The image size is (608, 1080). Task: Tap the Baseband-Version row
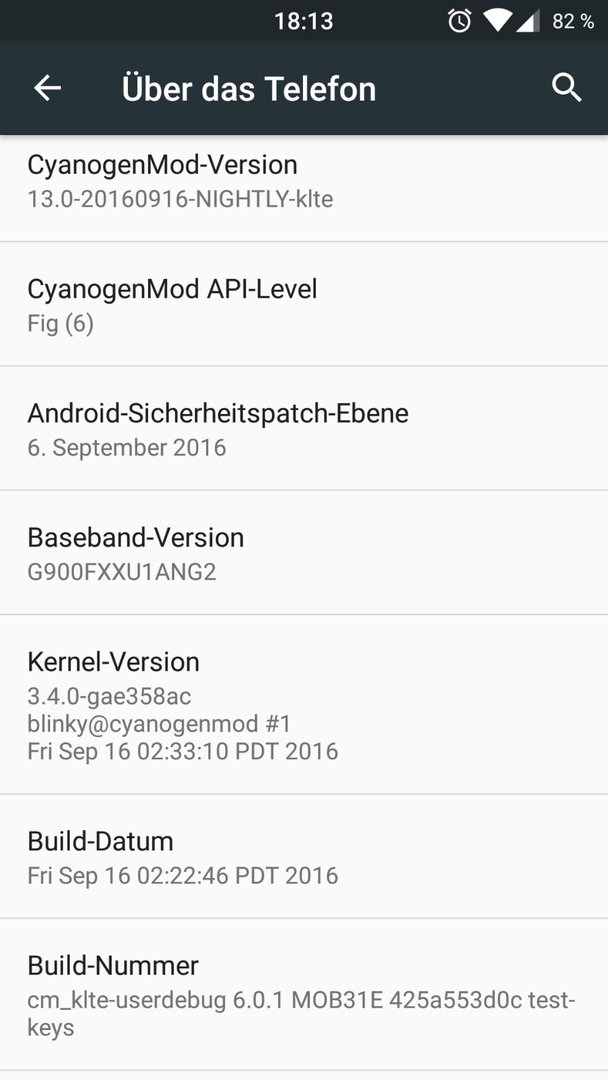(x=304, y=552)
